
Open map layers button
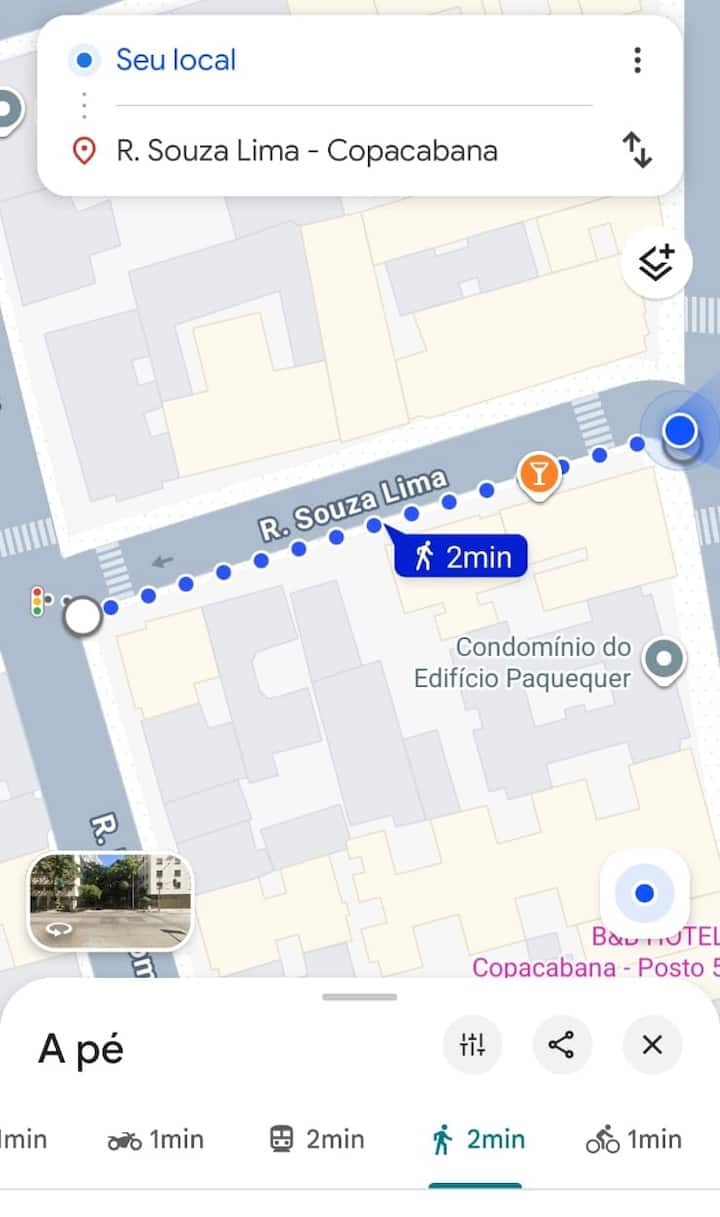(x=656, y=264)
